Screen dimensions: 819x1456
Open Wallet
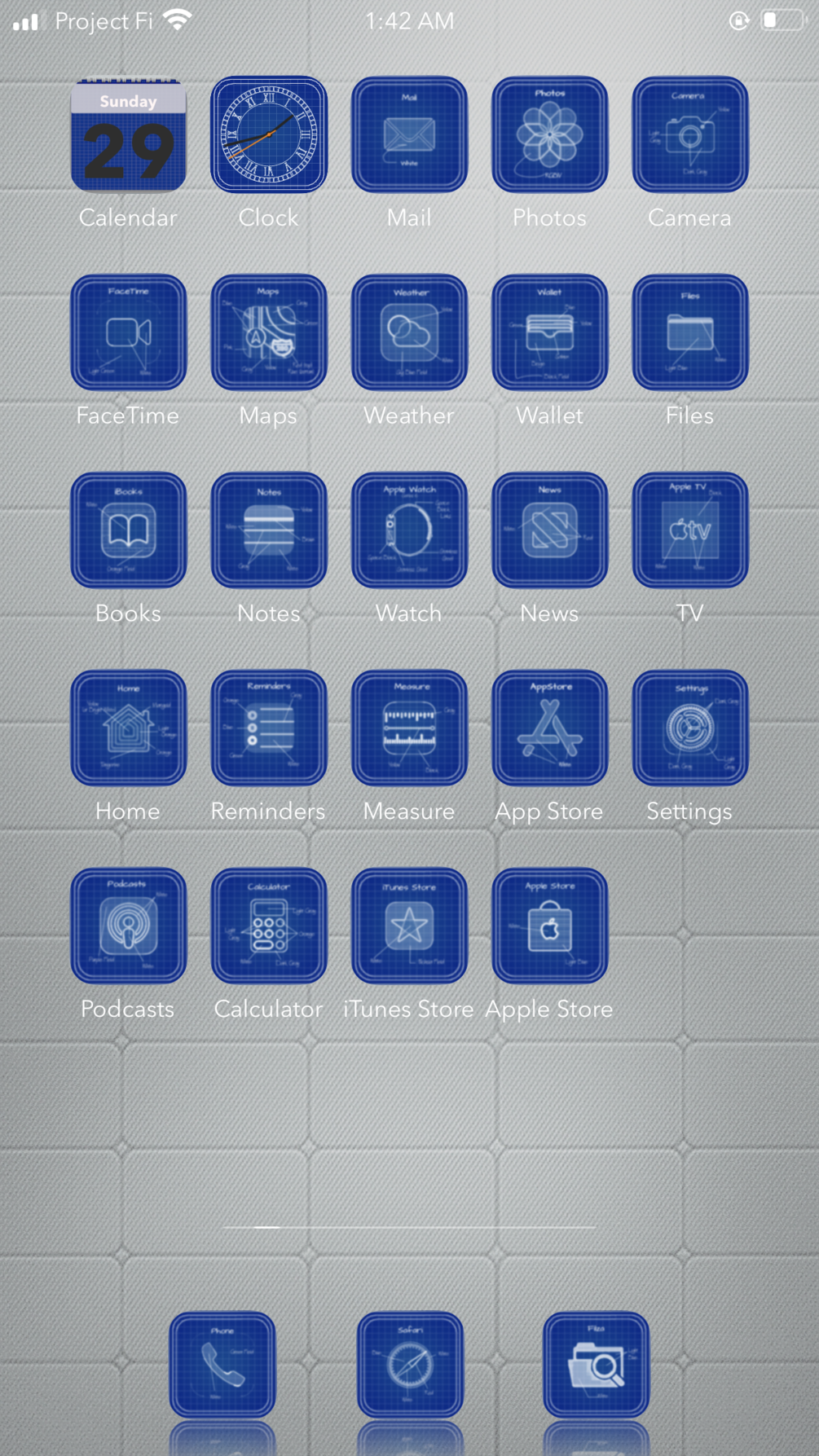(x=549, y=332)
